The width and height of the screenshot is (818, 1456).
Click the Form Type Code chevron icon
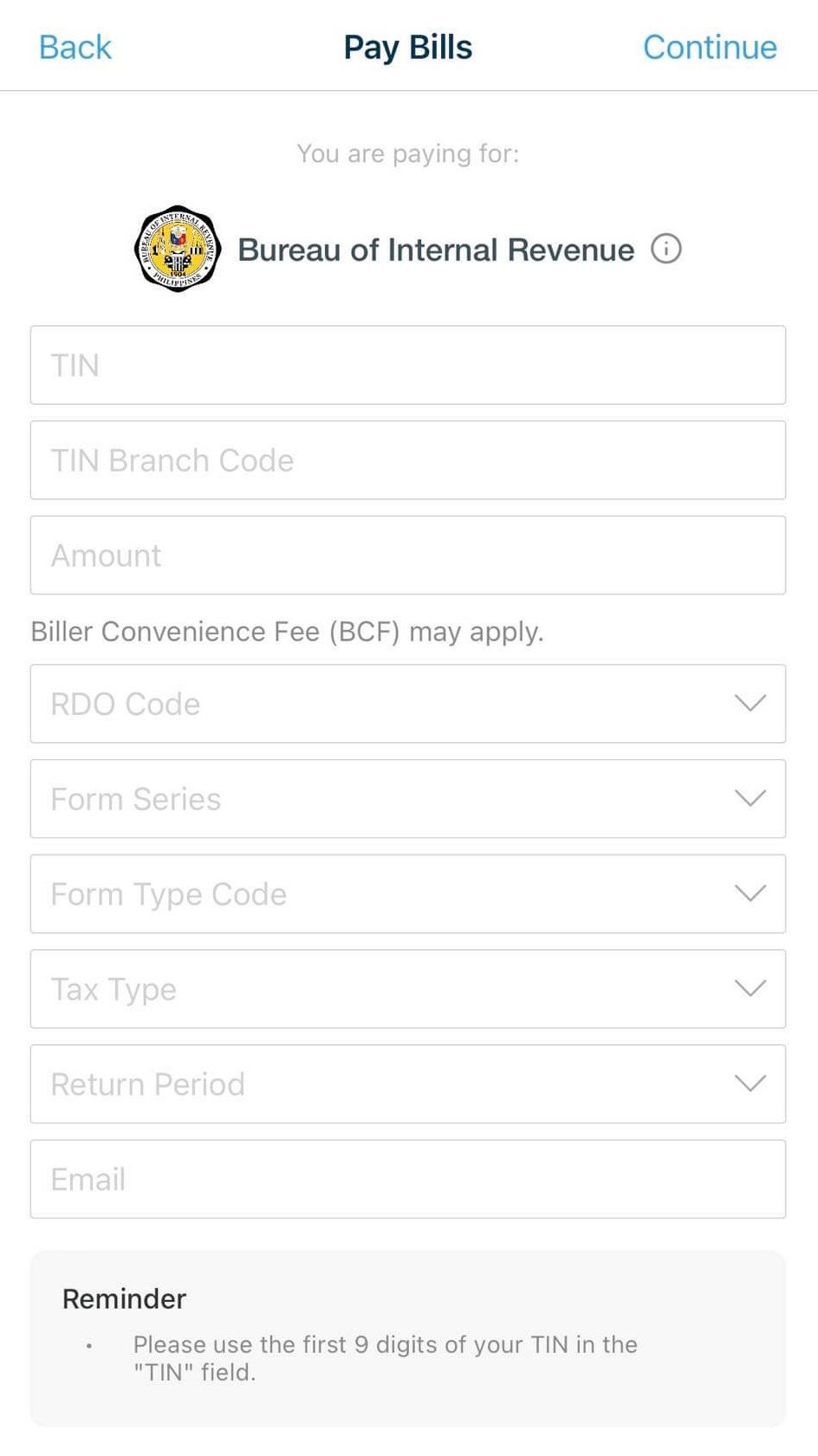749,894
